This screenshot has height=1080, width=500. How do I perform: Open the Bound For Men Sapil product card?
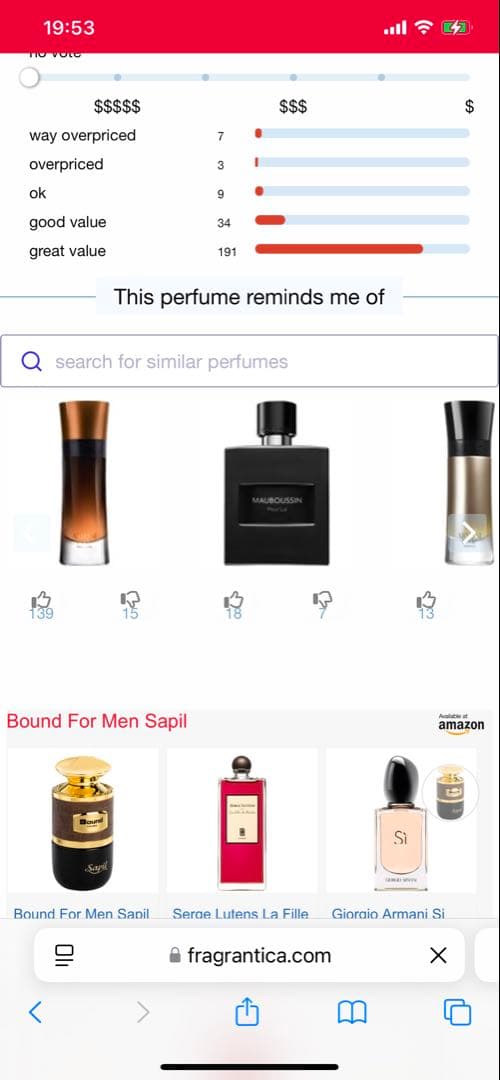coord(83,835)
